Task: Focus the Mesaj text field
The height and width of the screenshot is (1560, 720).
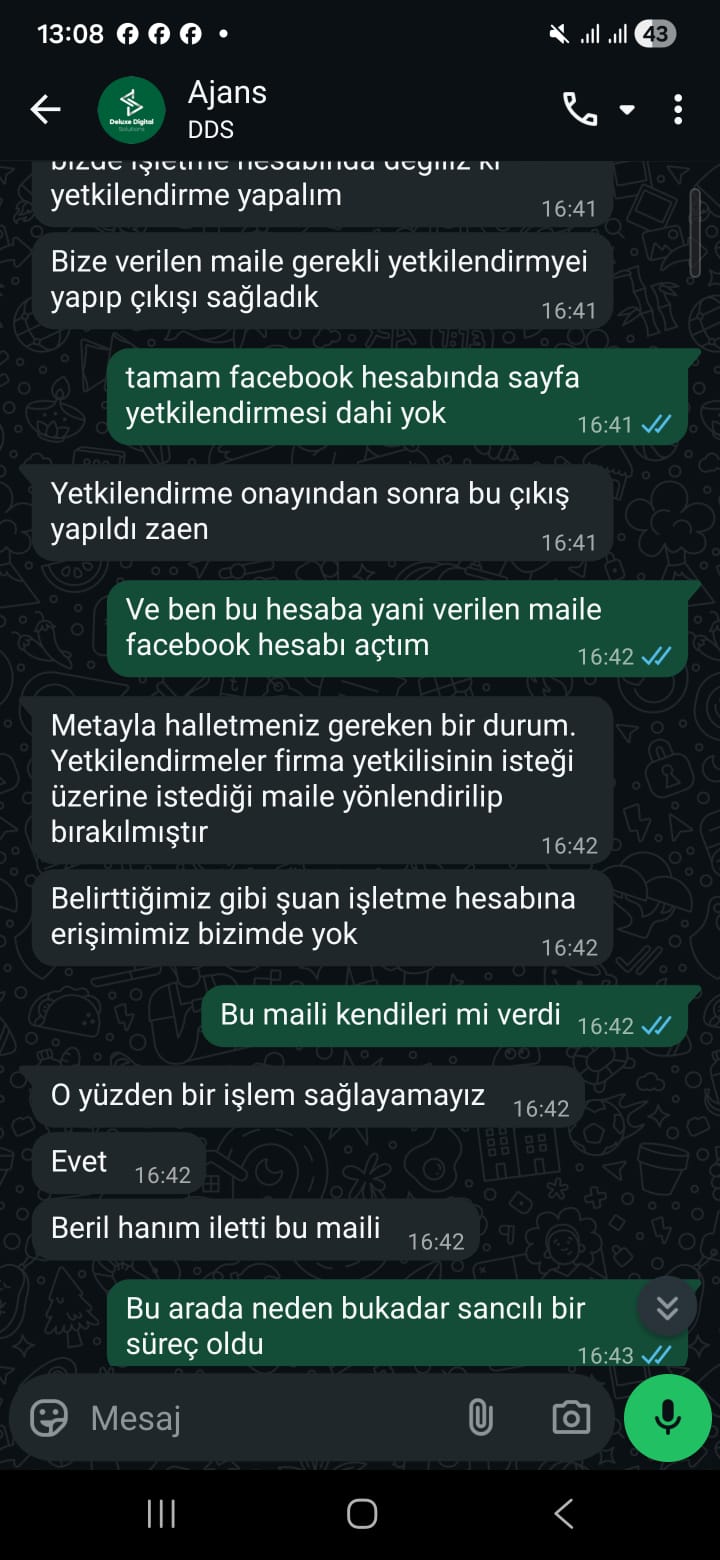Action: click(260, 1417)
